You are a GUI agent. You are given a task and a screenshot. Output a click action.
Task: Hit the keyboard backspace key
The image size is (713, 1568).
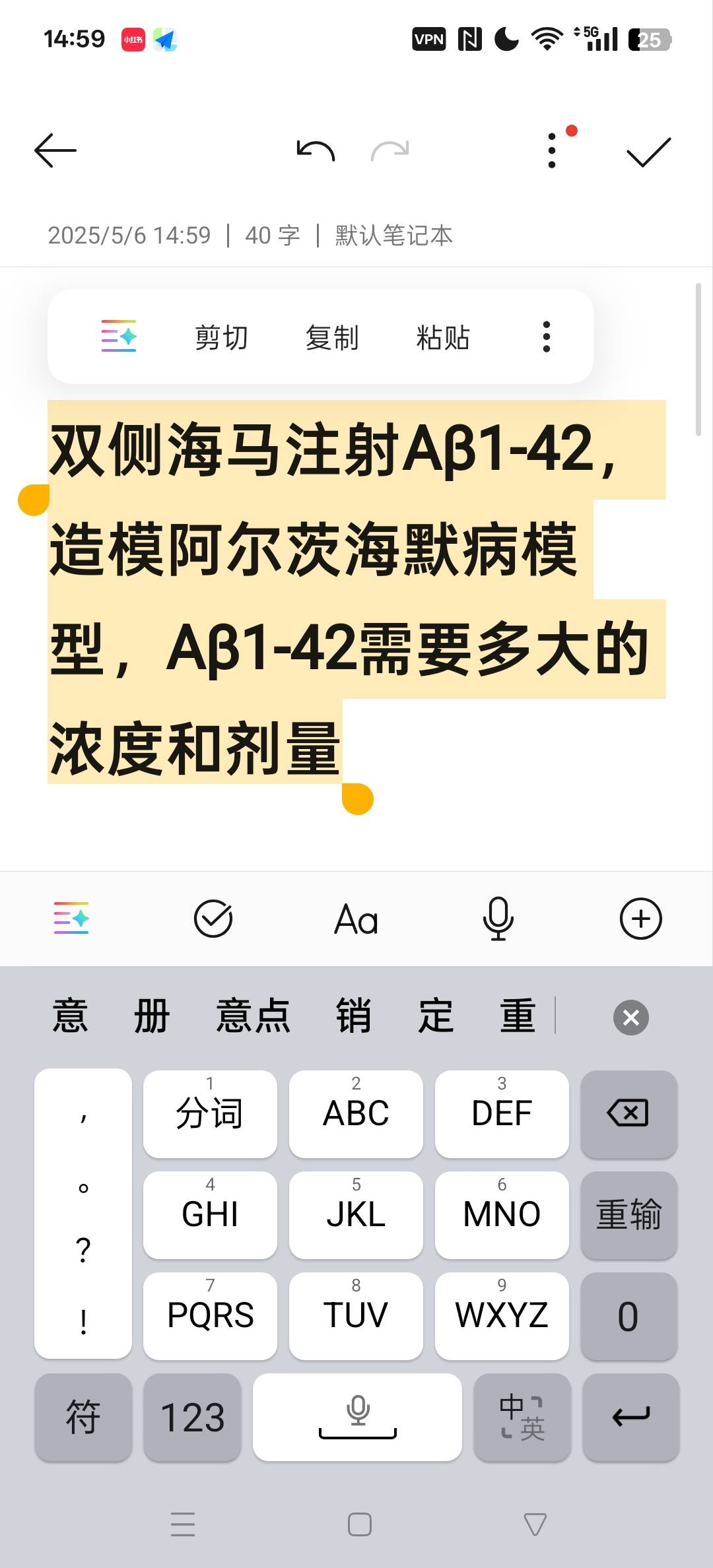tap(628, 1114)
